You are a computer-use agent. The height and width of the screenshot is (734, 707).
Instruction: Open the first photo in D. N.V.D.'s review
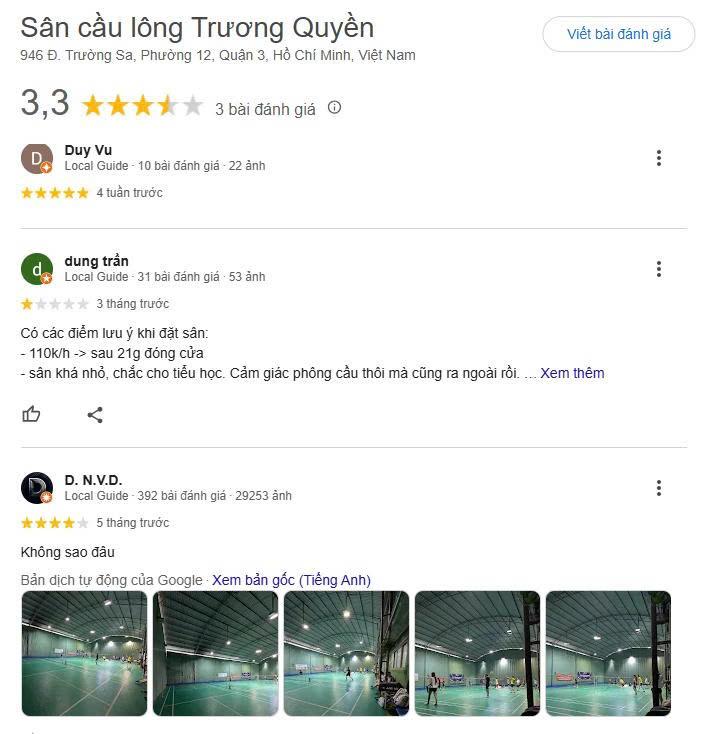[84, 653]
